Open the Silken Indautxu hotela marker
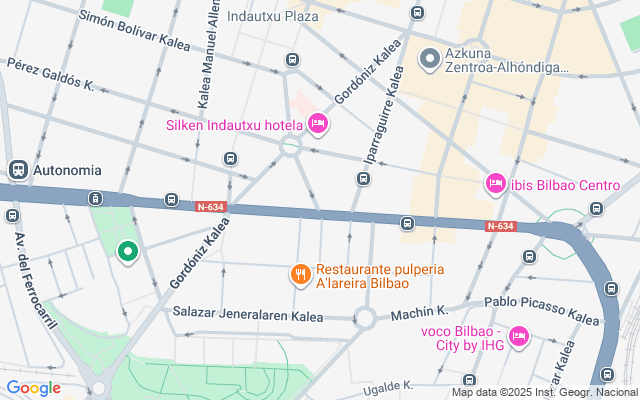 [318, 124]
